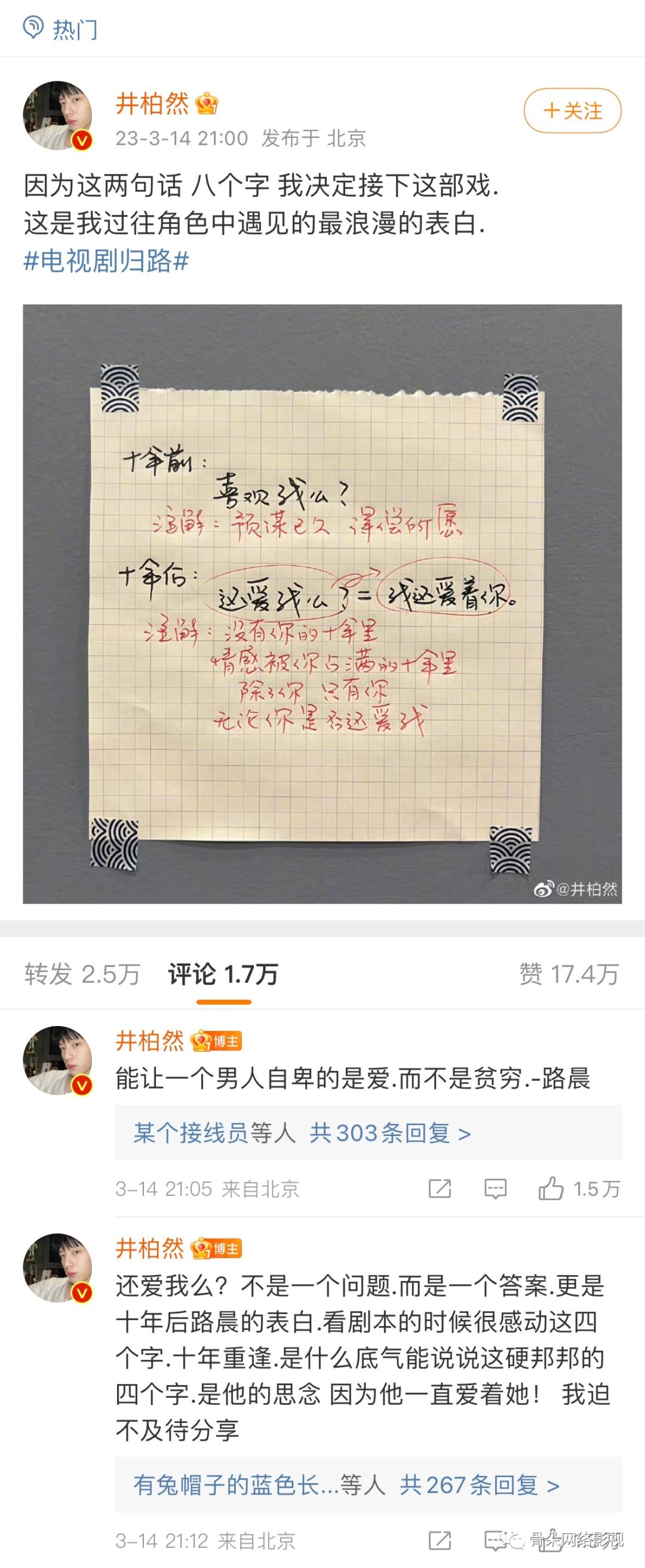Show the 赞 17.4万 likes list
Screen dimensions: 645x1568
point(569,974)
